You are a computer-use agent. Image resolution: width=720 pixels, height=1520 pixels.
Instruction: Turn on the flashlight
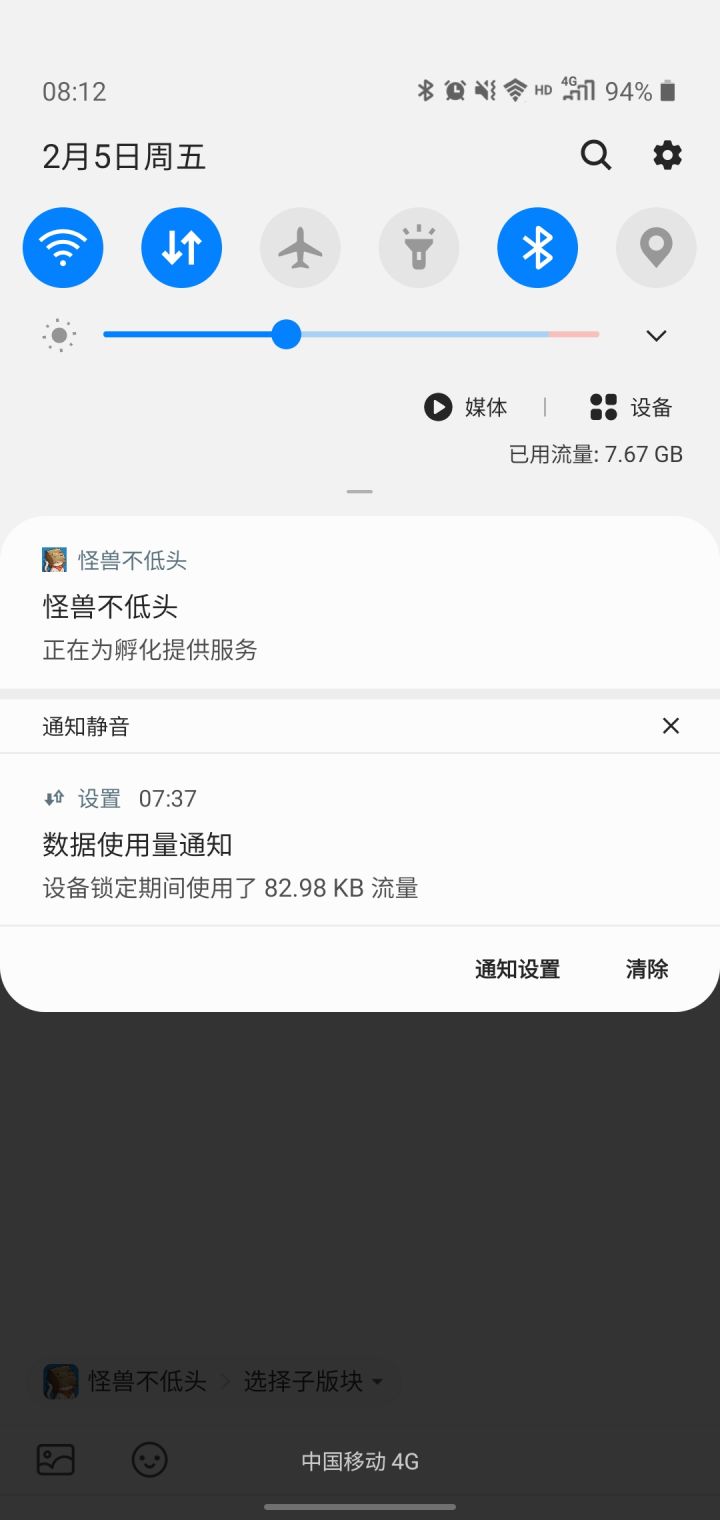[418, 247]
